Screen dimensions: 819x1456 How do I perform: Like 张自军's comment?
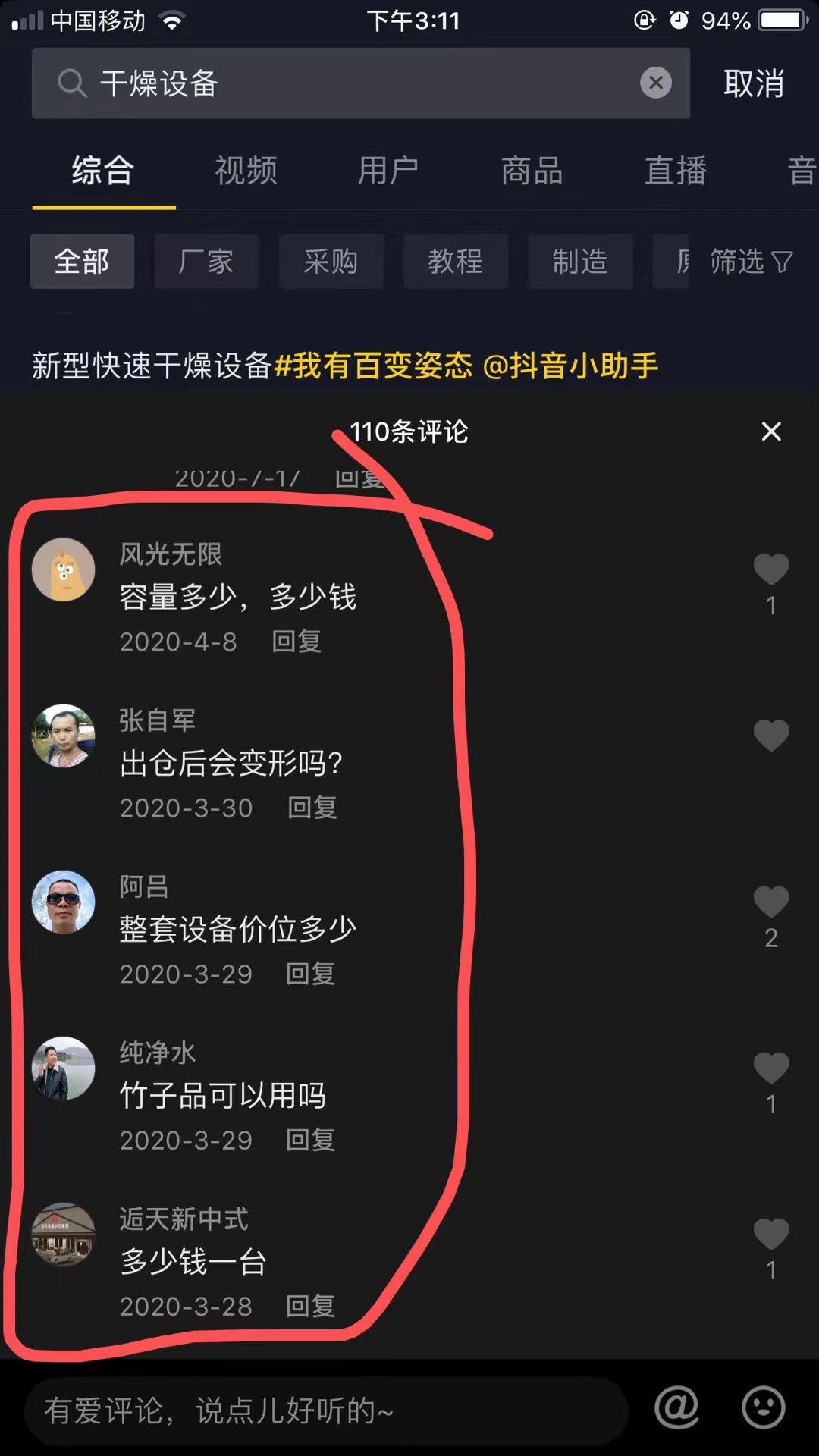[x=770, y=736]
